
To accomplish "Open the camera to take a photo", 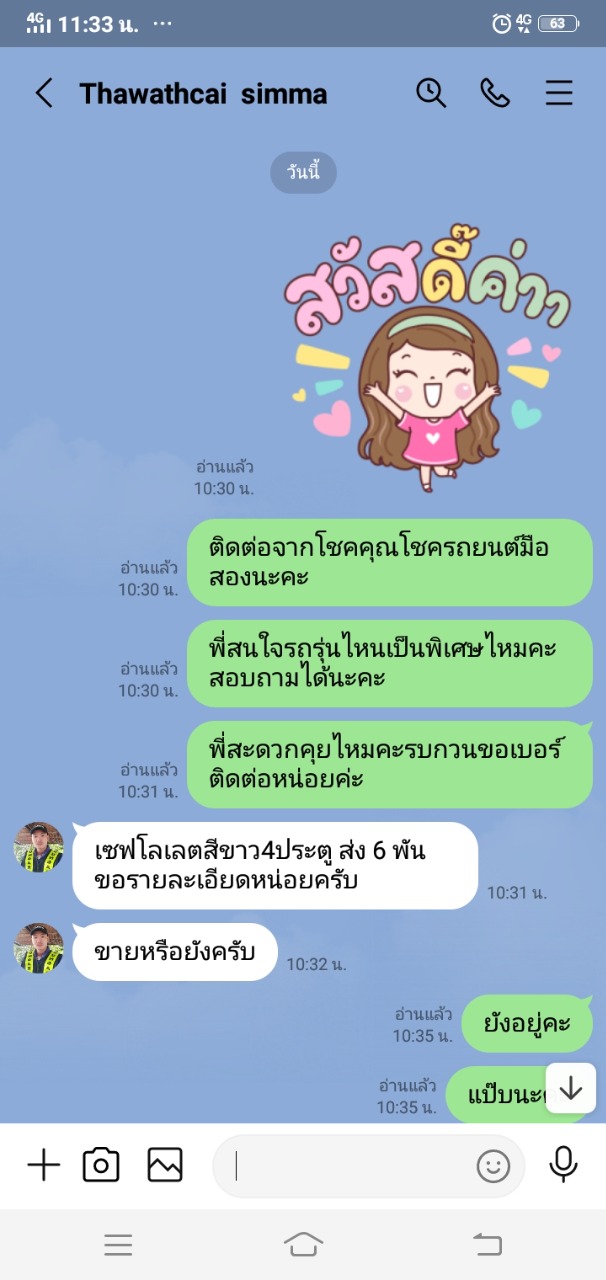I will coord(101,1165).
